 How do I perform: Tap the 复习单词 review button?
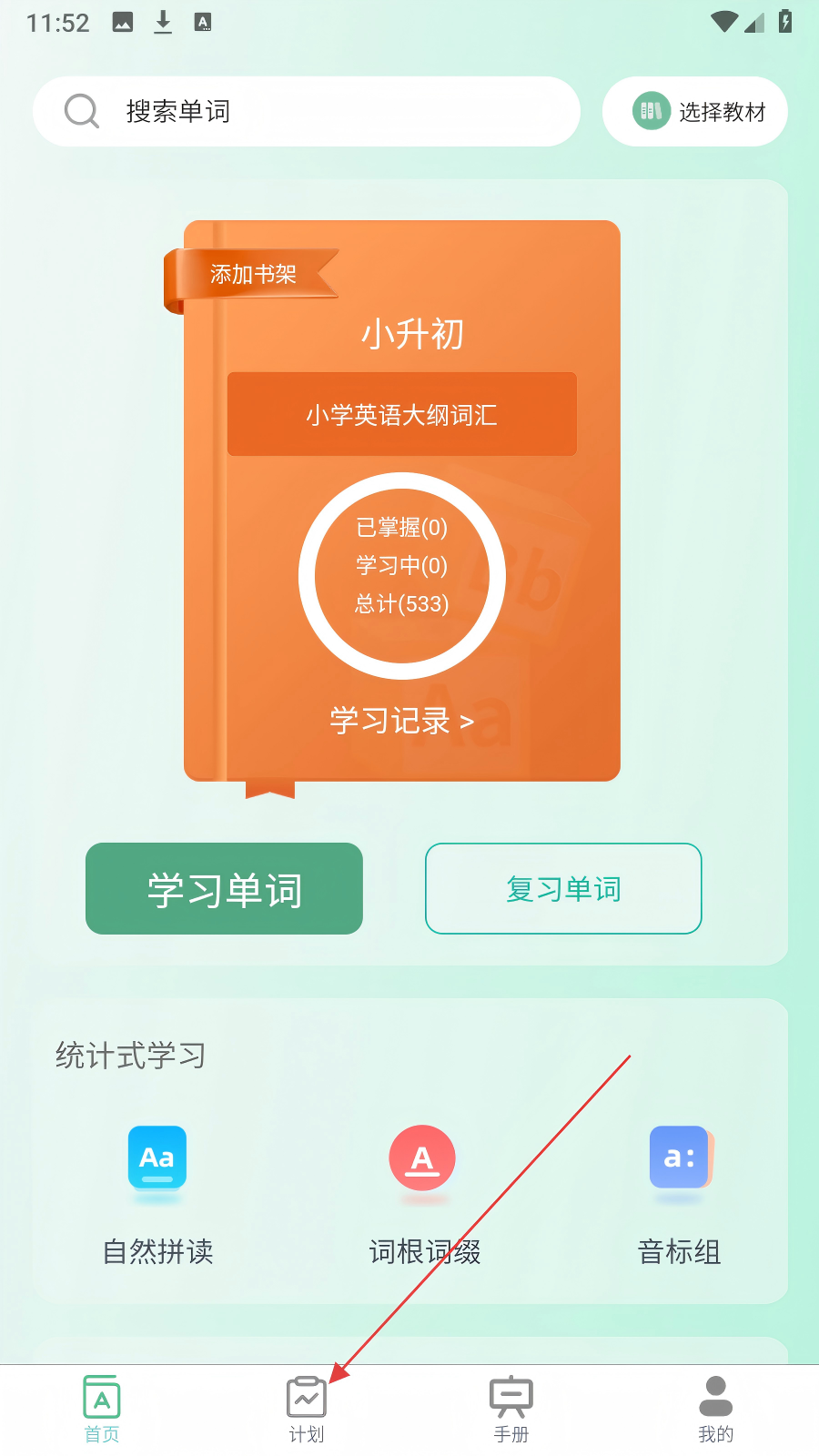pyautogui.click(x=563, y=889)
